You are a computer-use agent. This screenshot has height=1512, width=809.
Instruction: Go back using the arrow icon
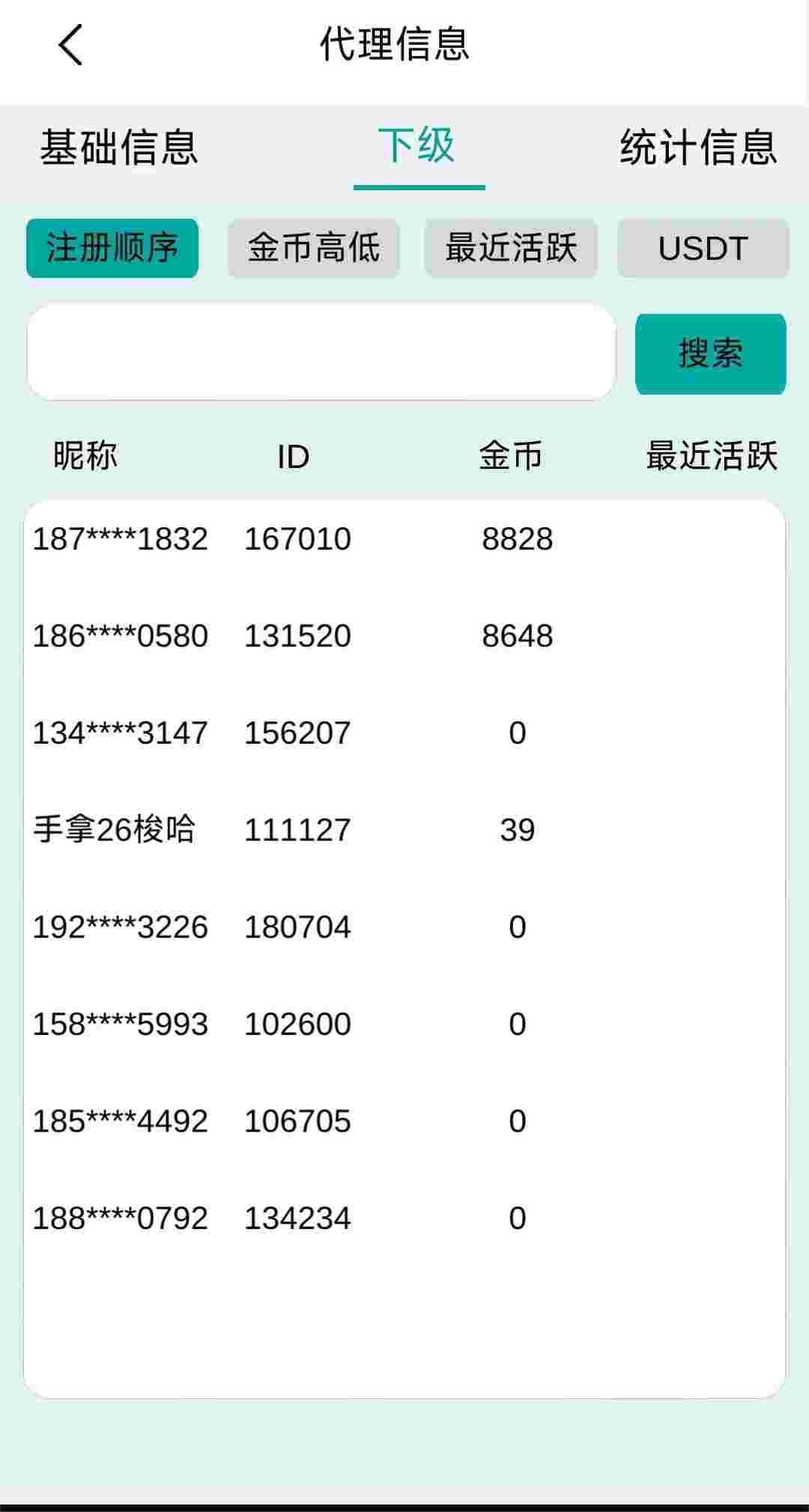coord(70,45)
